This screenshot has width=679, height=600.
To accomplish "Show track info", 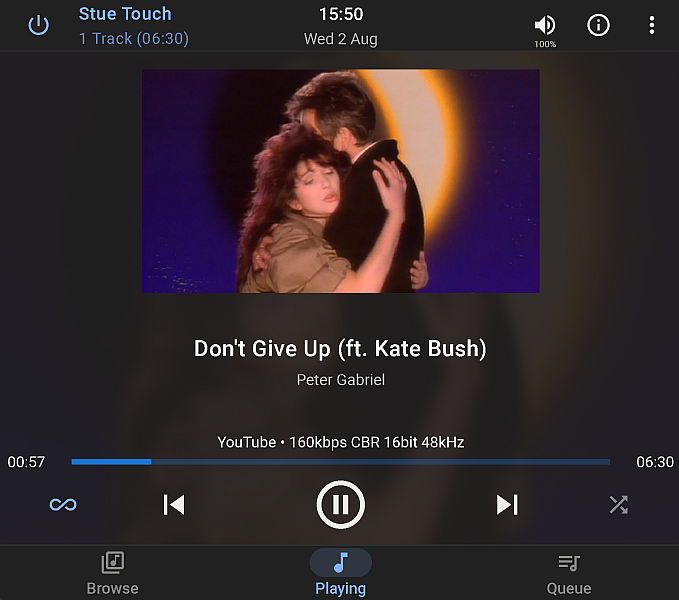I will point(598,25).
